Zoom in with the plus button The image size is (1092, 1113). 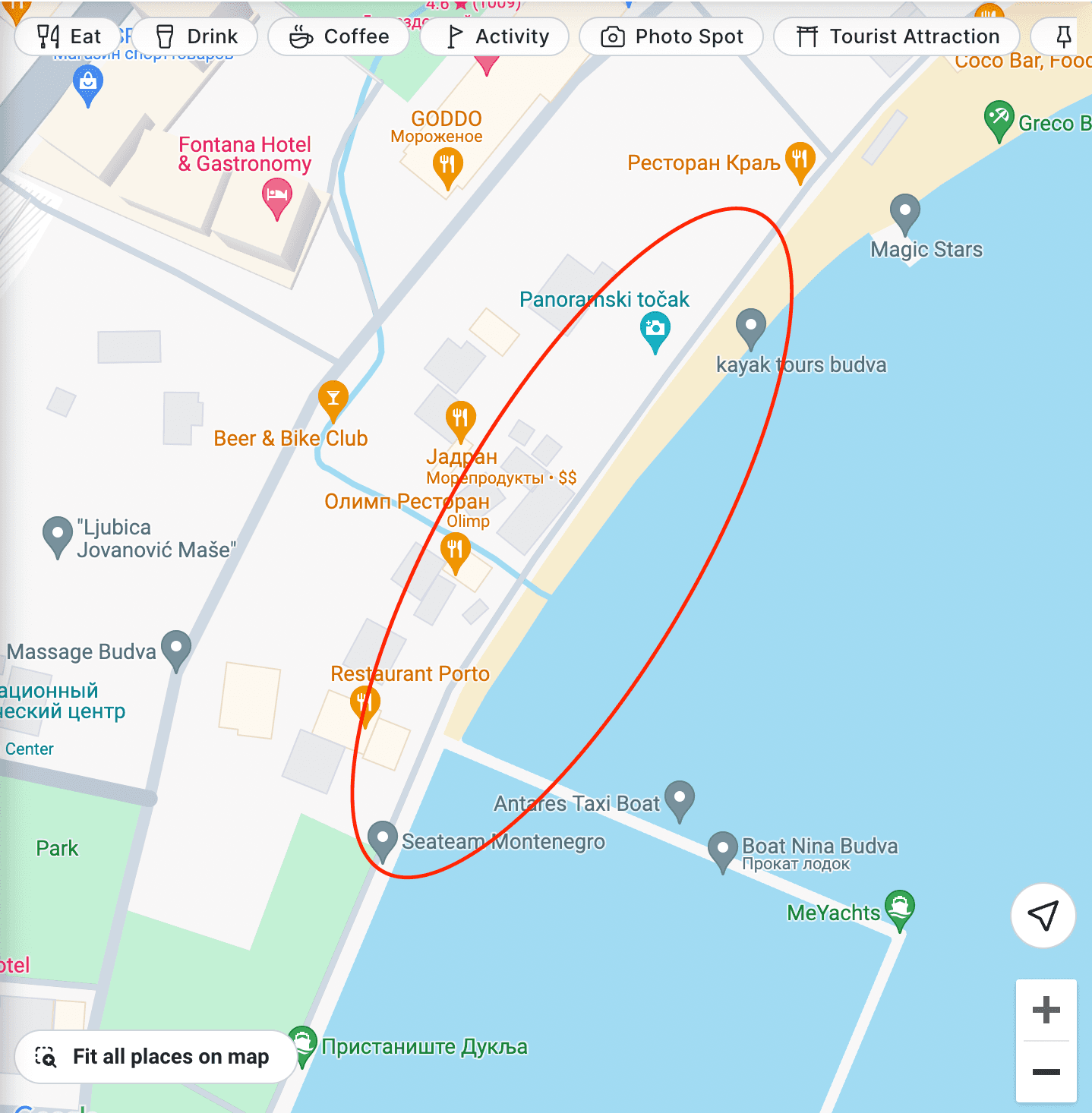1046,1010
